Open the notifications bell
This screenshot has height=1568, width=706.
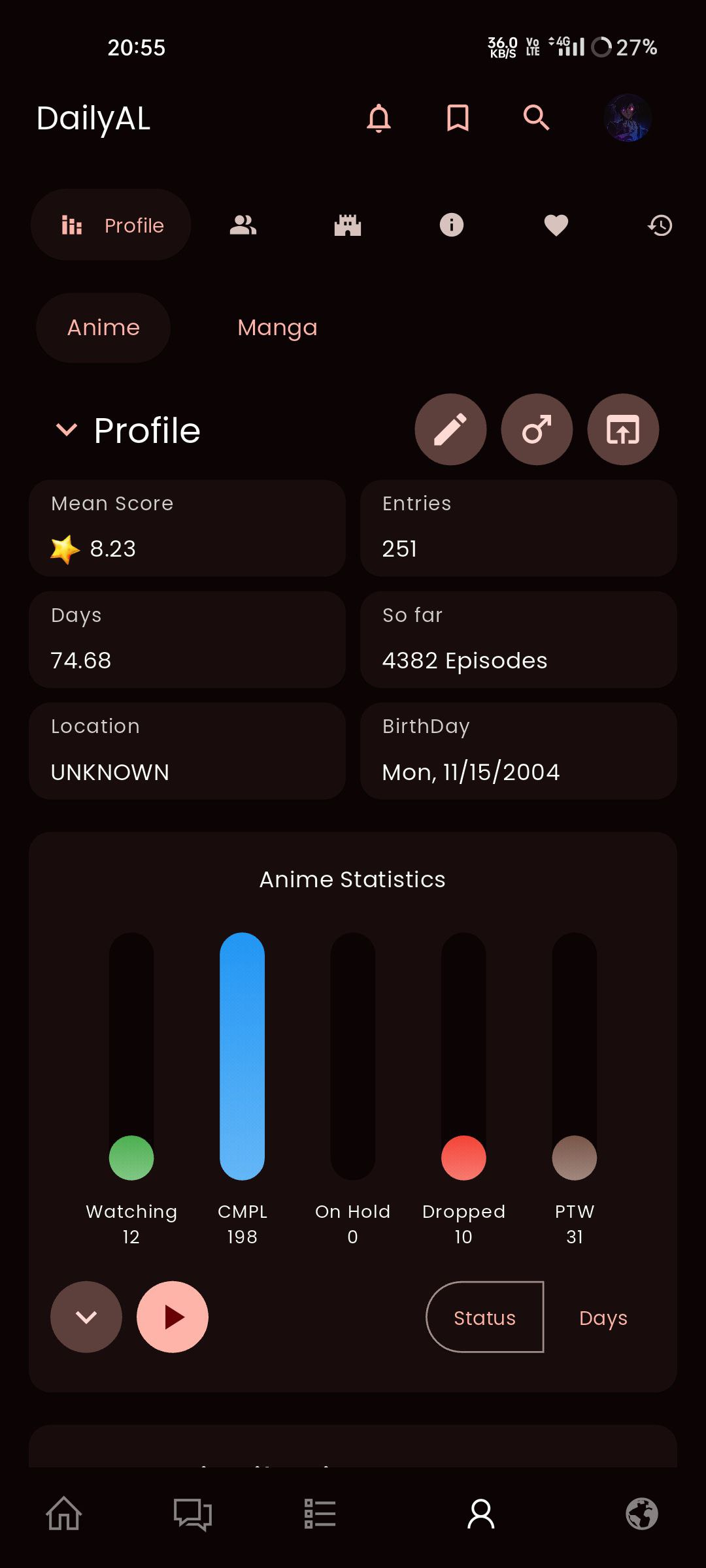pos(378,118)
